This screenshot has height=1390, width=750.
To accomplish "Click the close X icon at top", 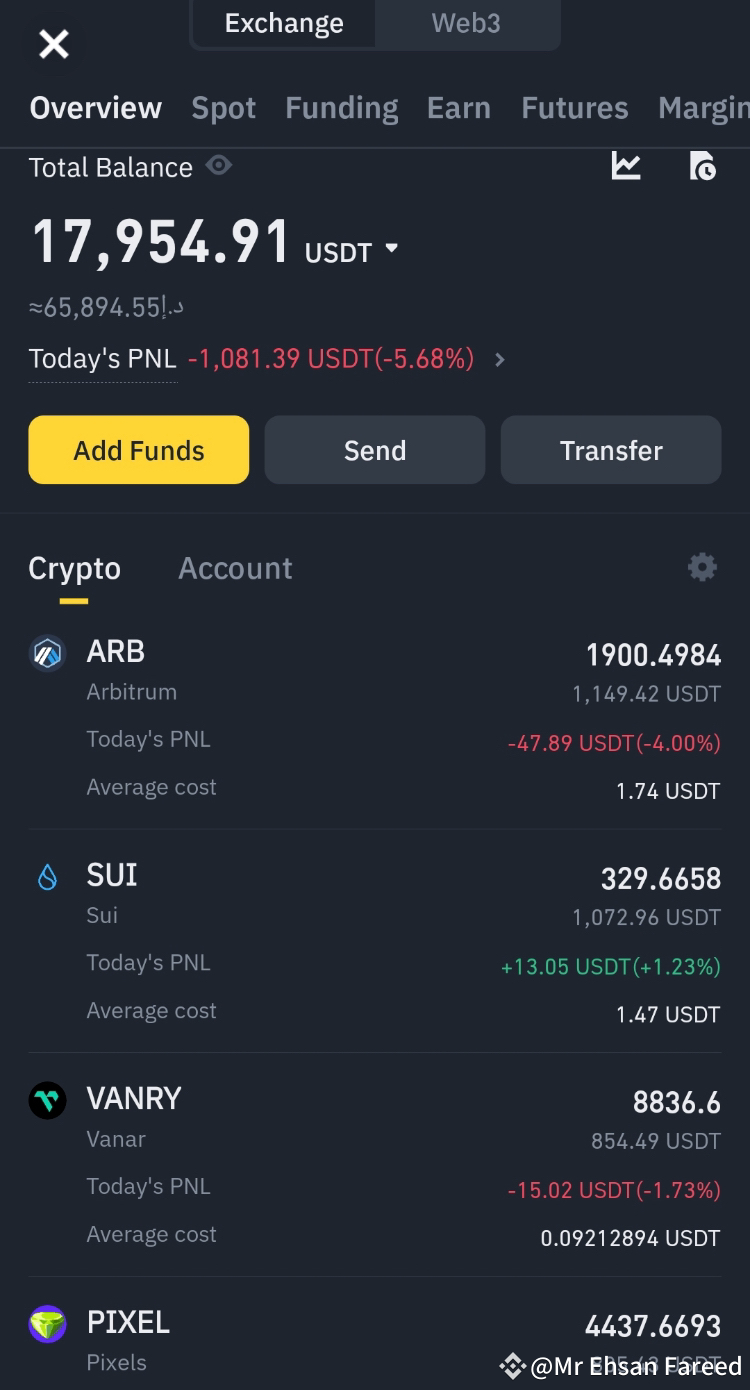I will point(54,44).
